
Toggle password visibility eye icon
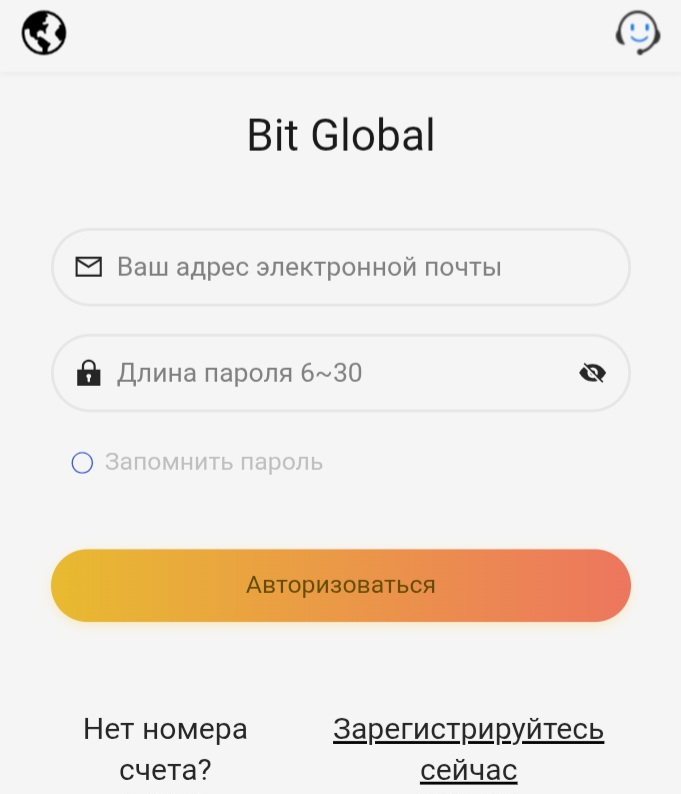(x=593, y=373)
